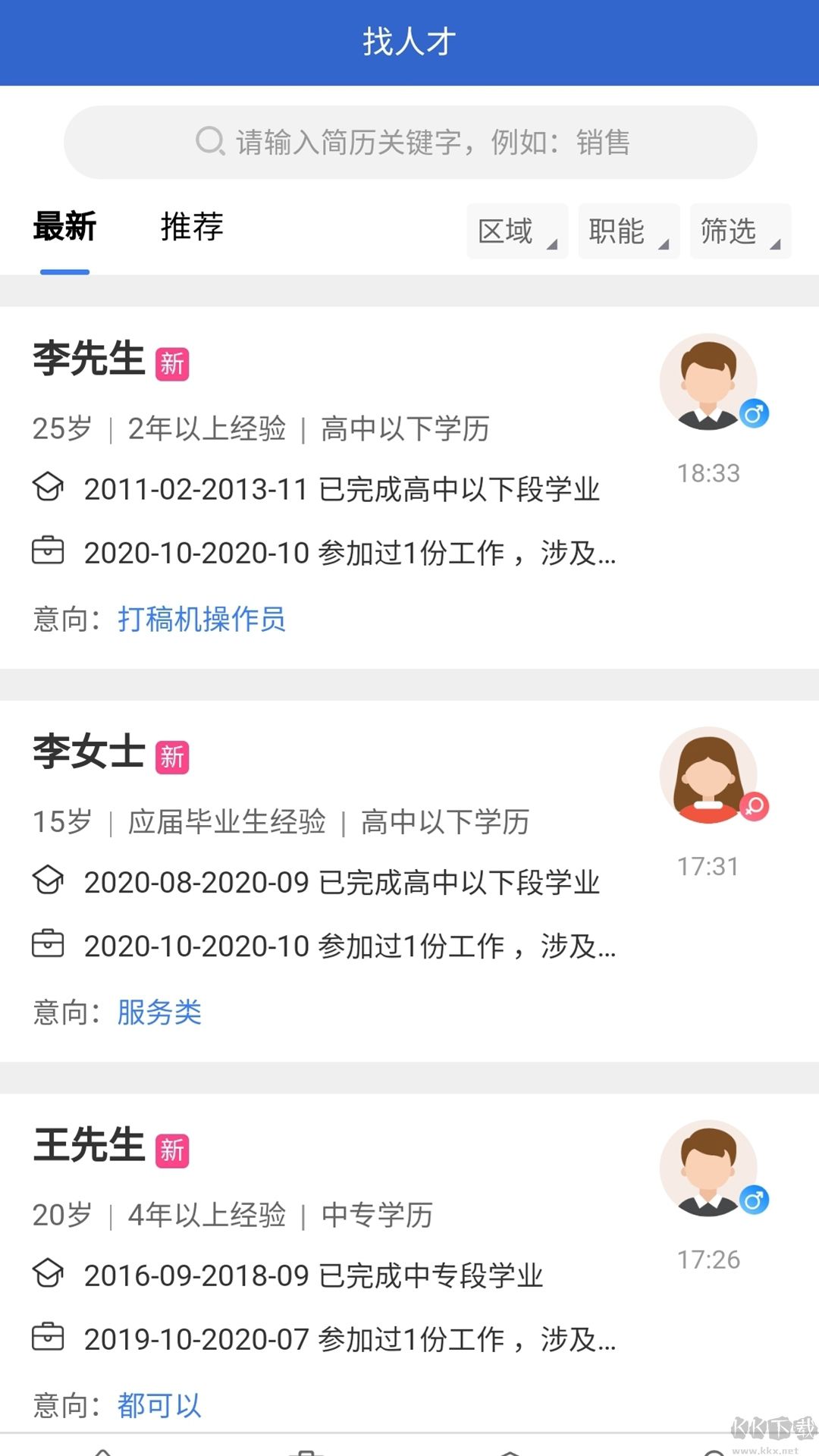Open the 筛选 filter options
The width and height of the screenshot is (819, 1456).
(740, 231)
